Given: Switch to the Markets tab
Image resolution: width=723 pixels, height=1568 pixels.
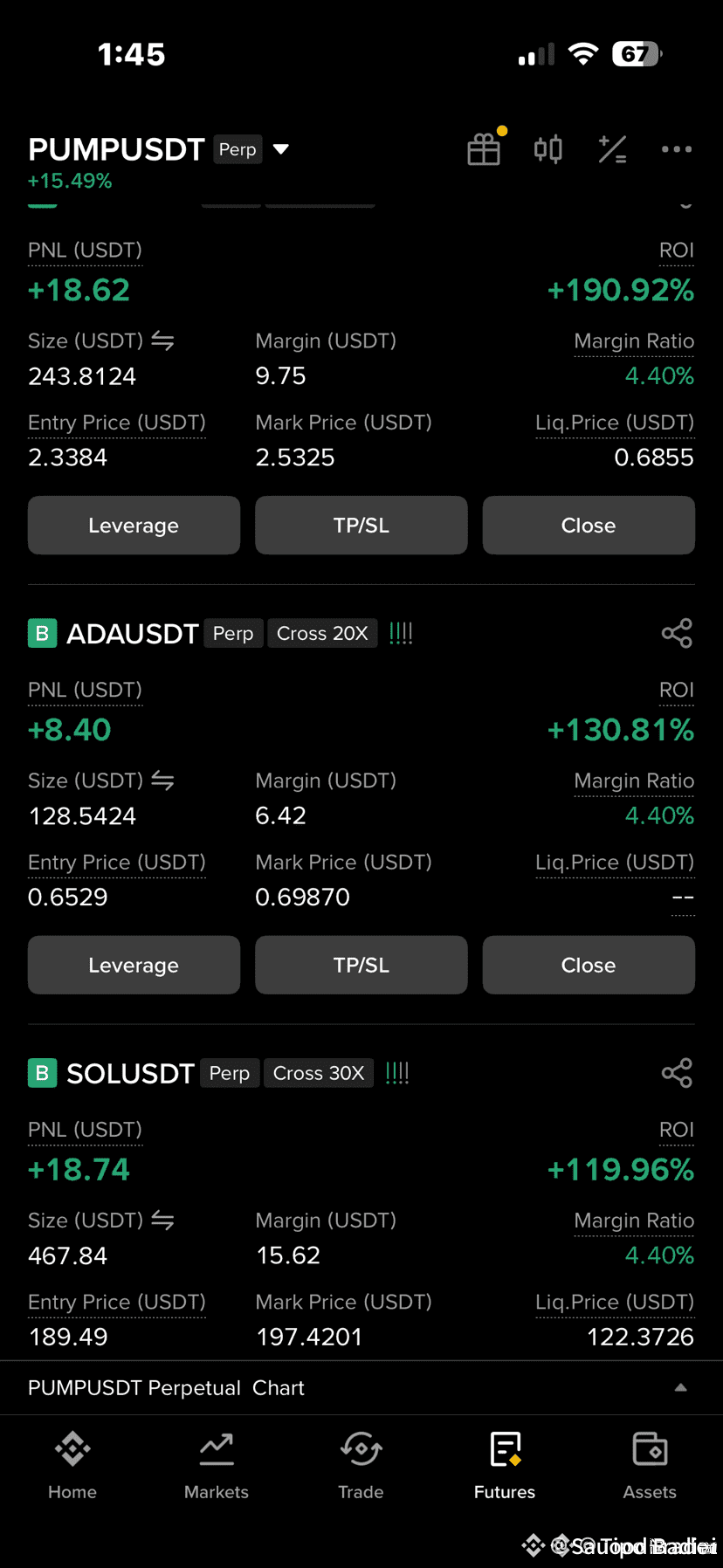Looking at the screenshot, I should (217, 1466).
